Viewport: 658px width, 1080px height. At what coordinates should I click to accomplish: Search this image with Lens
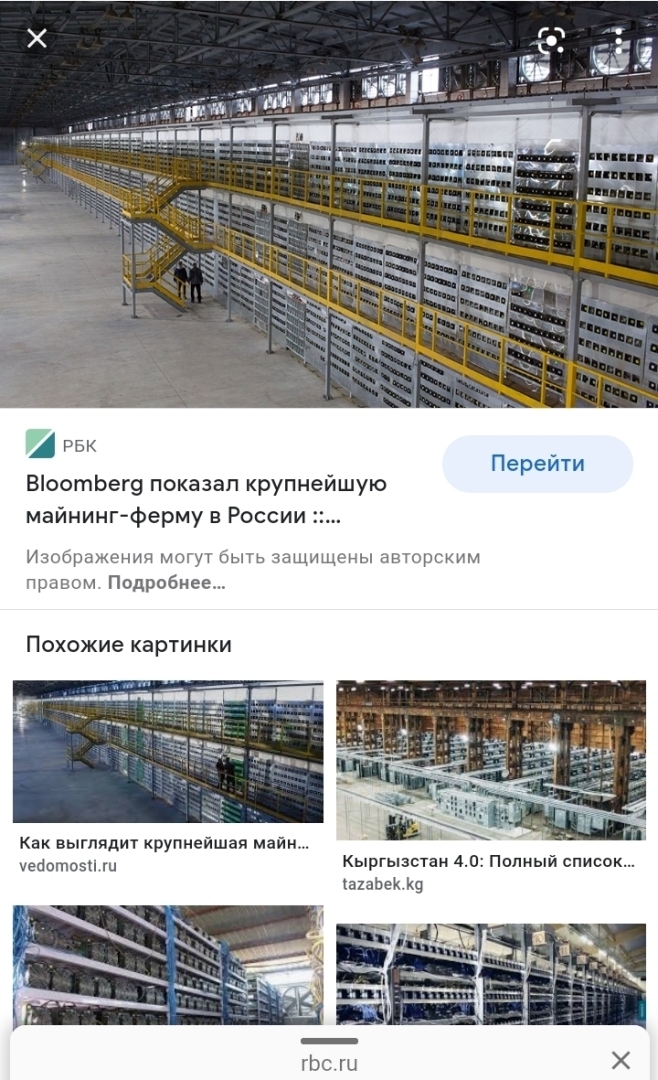click(551, 40)
